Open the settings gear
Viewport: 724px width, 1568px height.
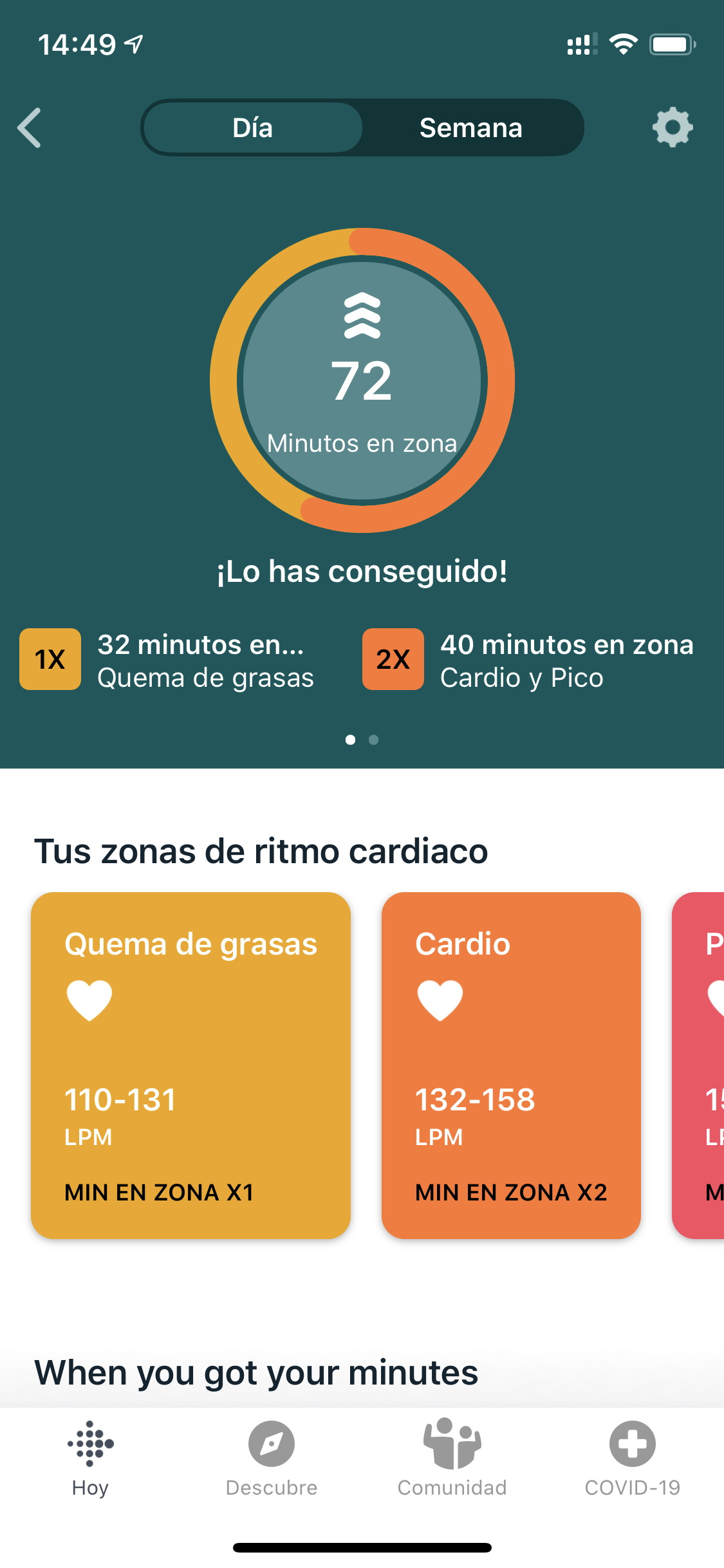(x=673, y=127)
